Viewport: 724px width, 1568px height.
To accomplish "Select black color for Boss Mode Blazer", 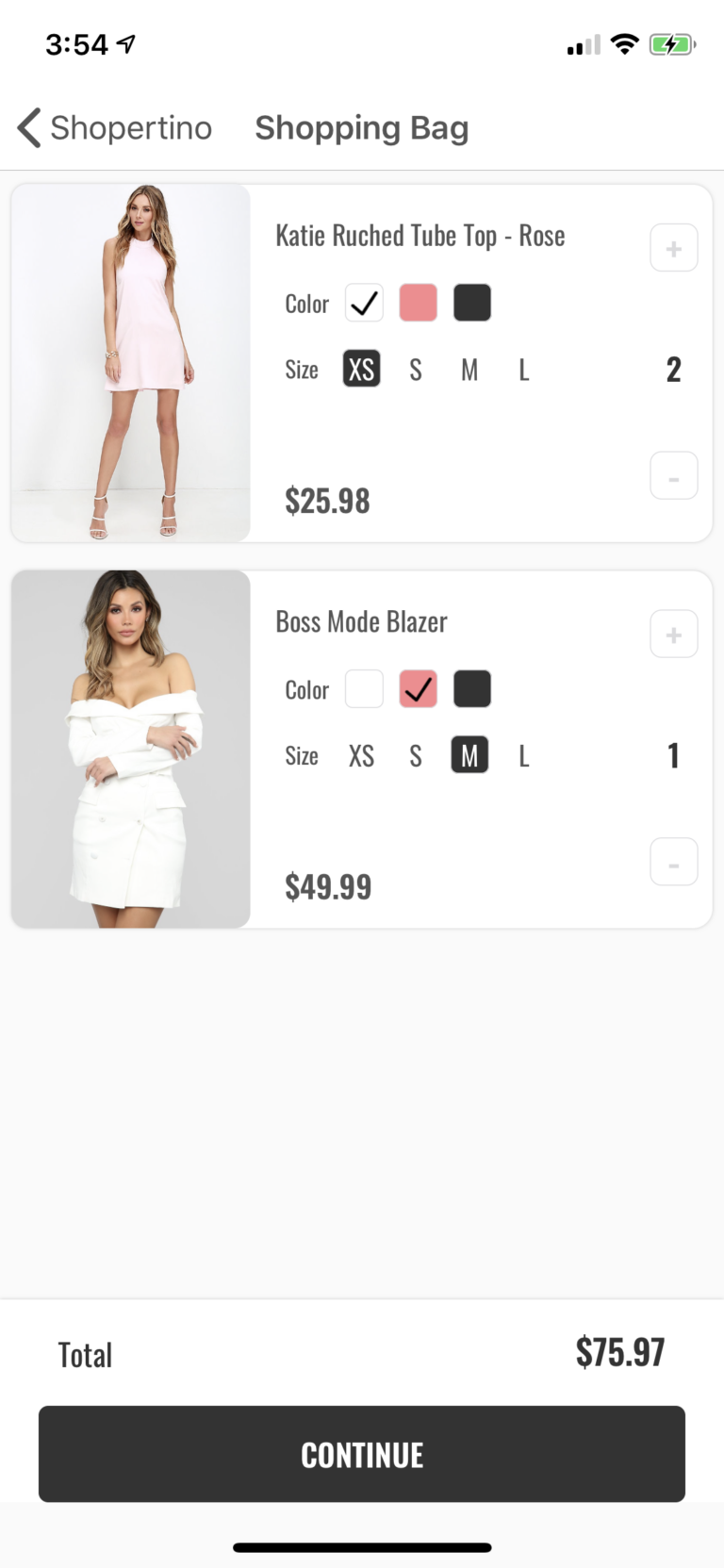I will pyautogui.click(x=472, y=688).
